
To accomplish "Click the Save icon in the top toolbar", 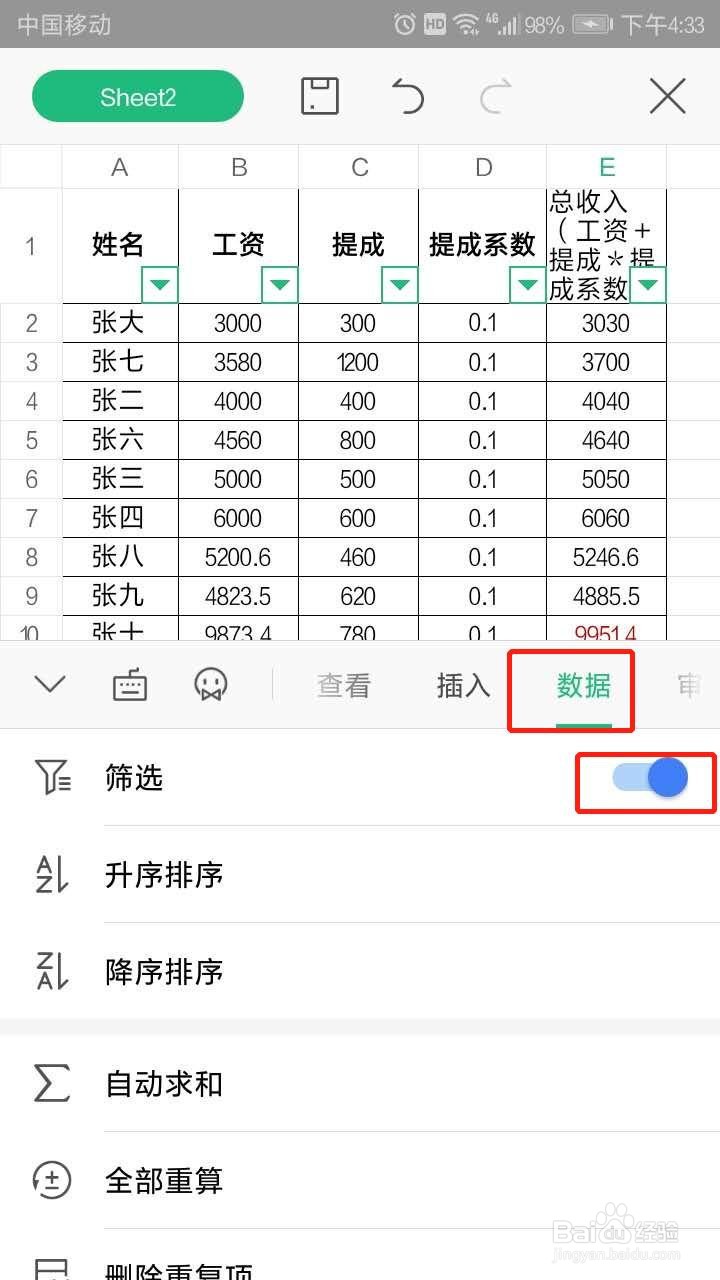I will click(x=320, y=95).
